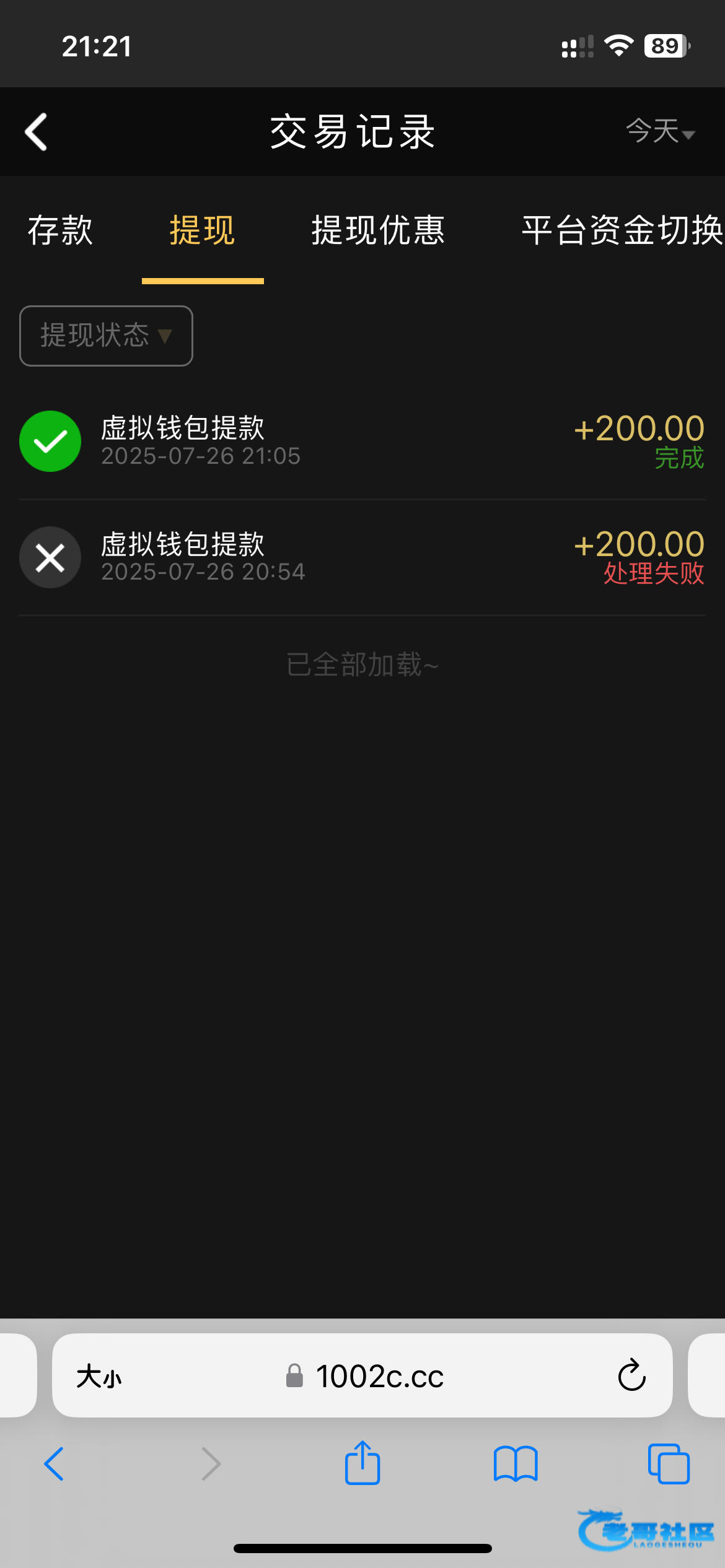Open the 大小 page settings menu

(99, 1376)
